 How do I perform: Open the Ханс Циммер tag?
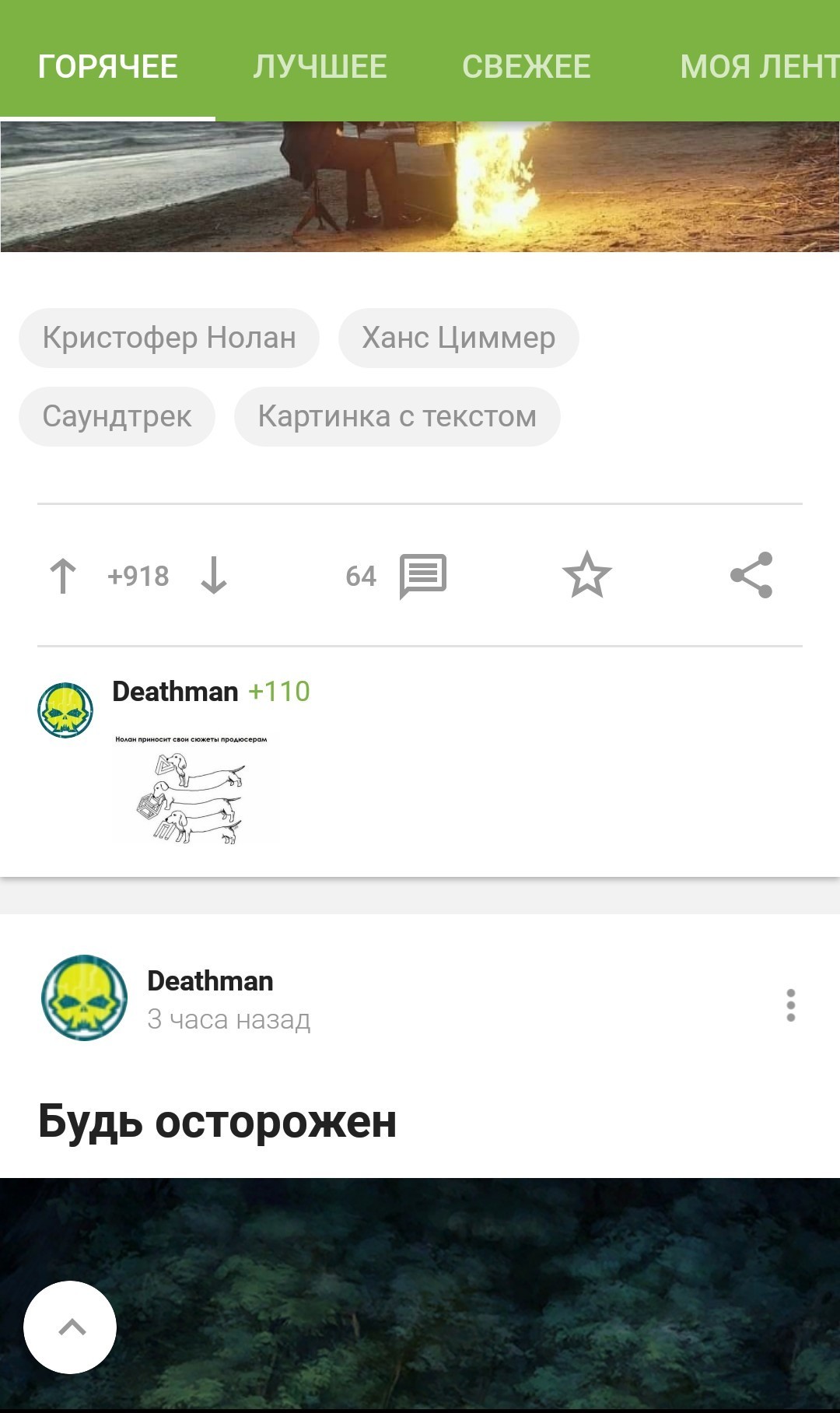(x=458, y=338)
